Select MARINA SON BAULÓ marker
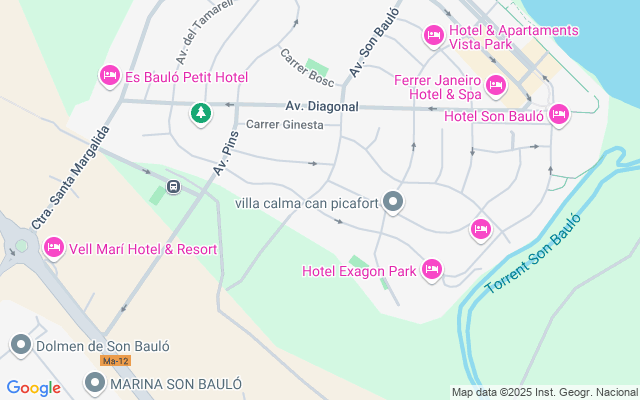The image size is (640, 400). pos(95,382)
